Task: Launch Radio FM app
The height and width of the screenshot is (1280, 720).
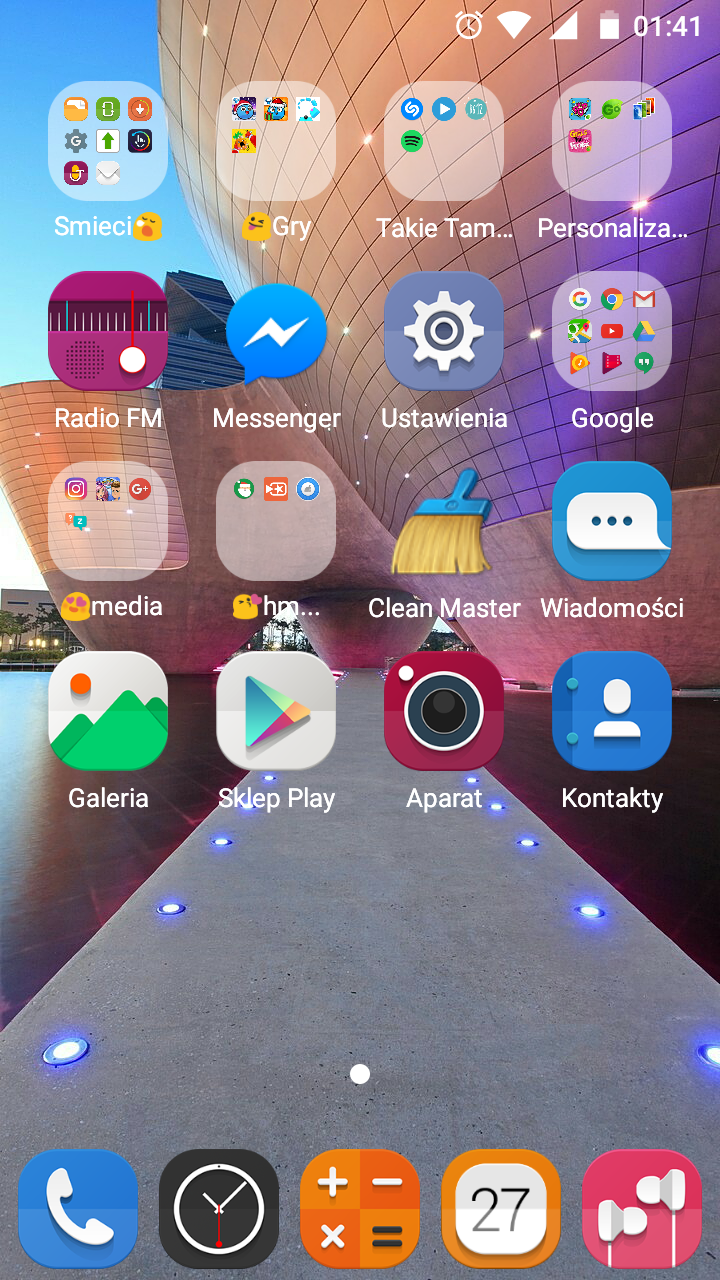Action: coord(108,331)
